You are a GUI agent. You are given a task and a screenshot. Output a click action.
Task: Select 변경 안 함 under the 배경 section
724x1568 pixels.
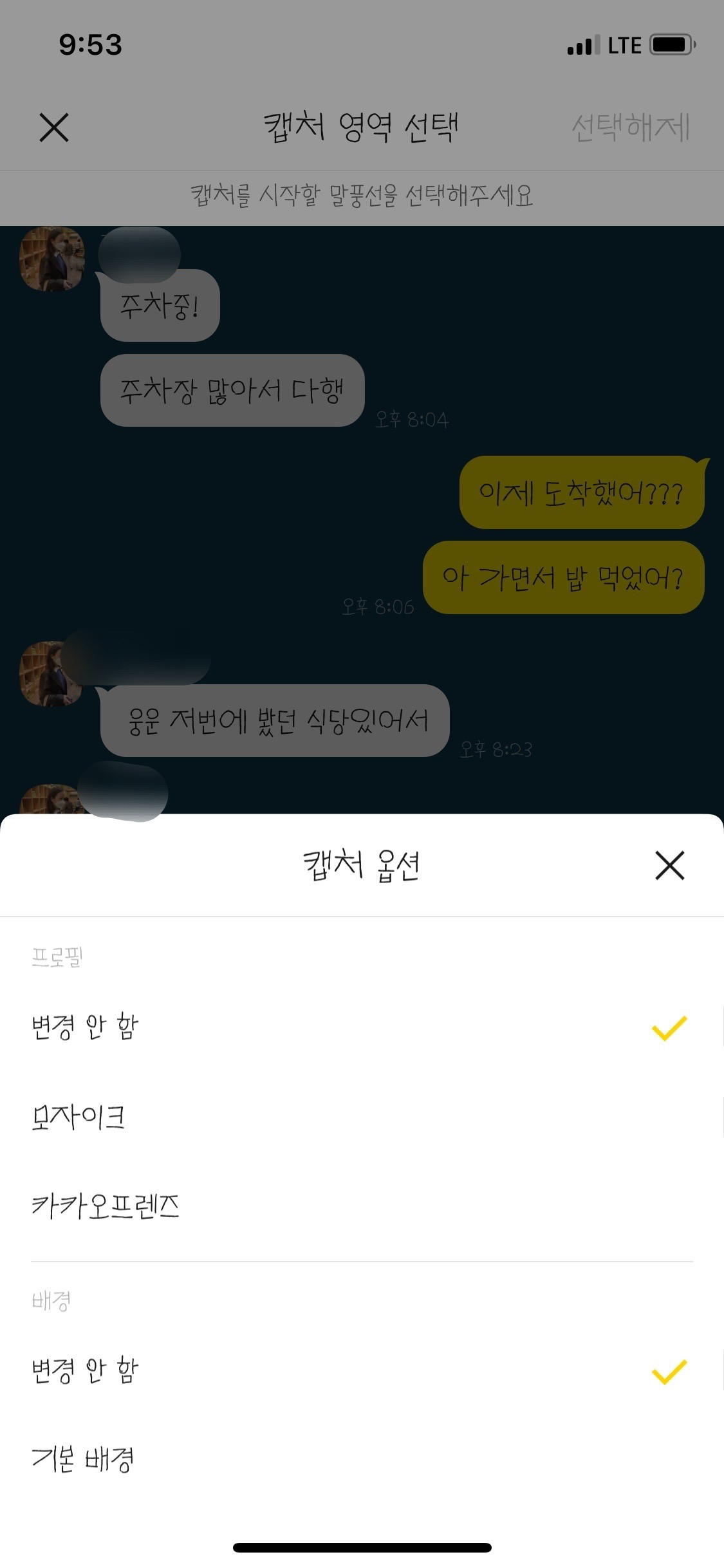[86, 1370]
